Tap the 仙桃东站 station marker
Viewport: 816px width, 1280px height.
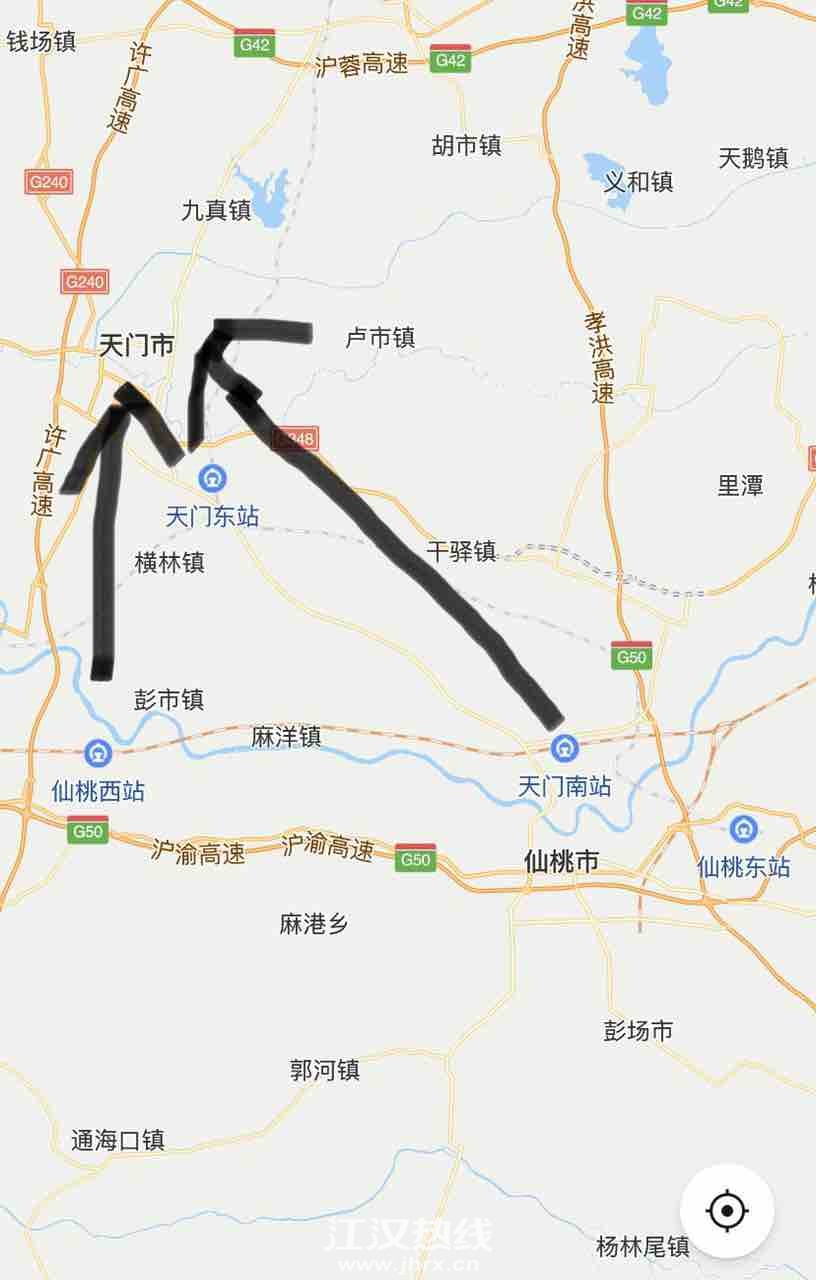click(742, 829)
